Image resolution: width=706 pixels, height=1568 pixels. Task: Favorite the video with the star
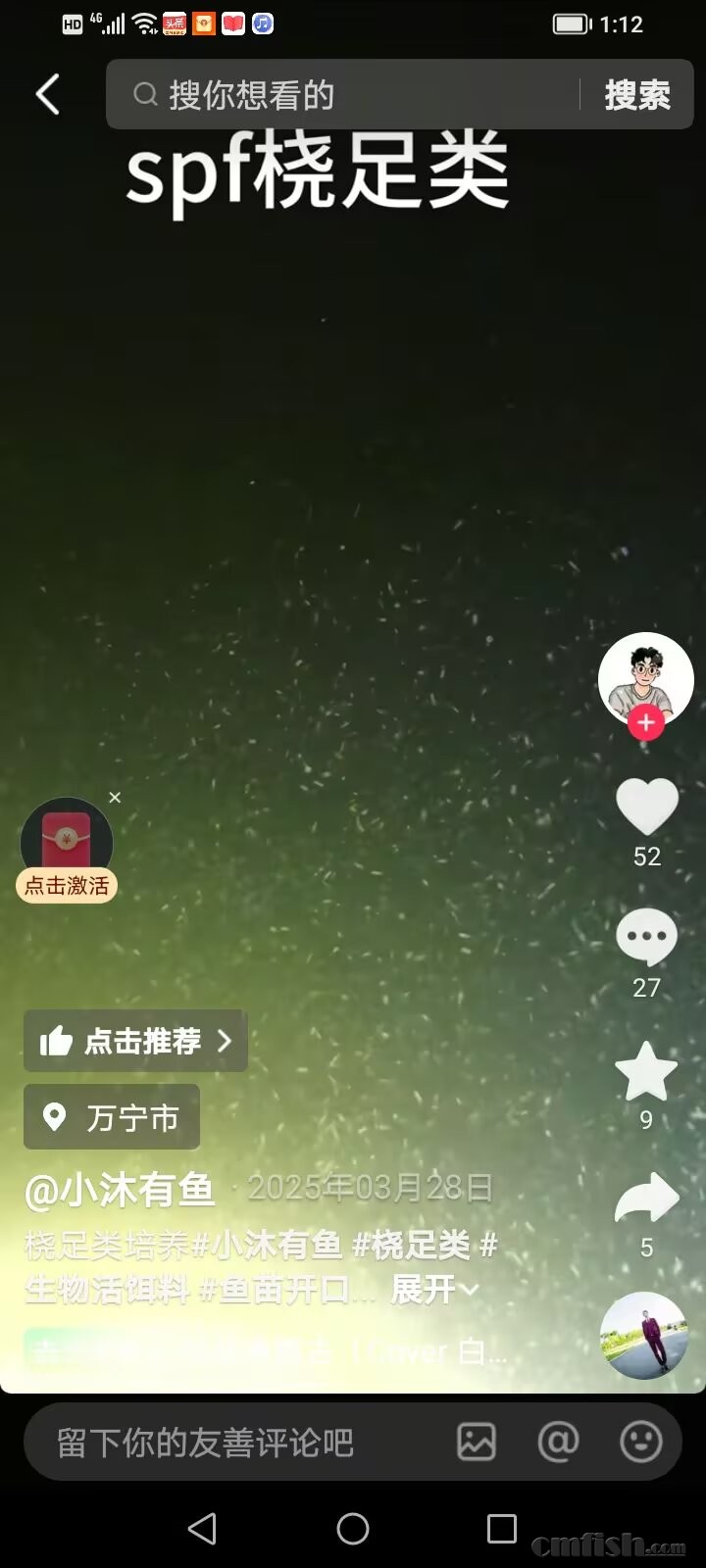pyautogui.click(x=646, y=1071)
